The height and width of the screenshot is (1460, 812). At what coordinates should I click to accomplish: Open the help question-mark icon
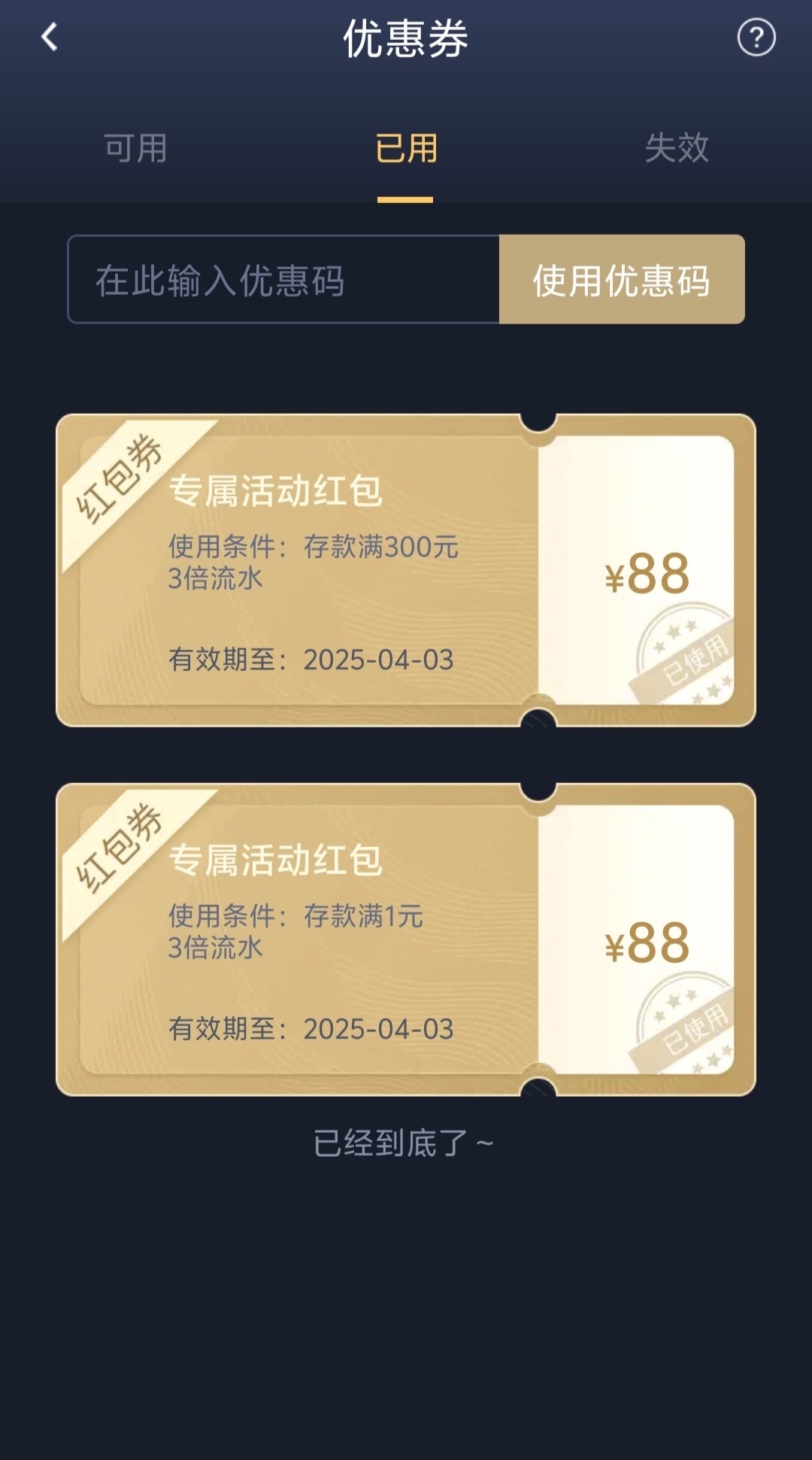[756, 38]
